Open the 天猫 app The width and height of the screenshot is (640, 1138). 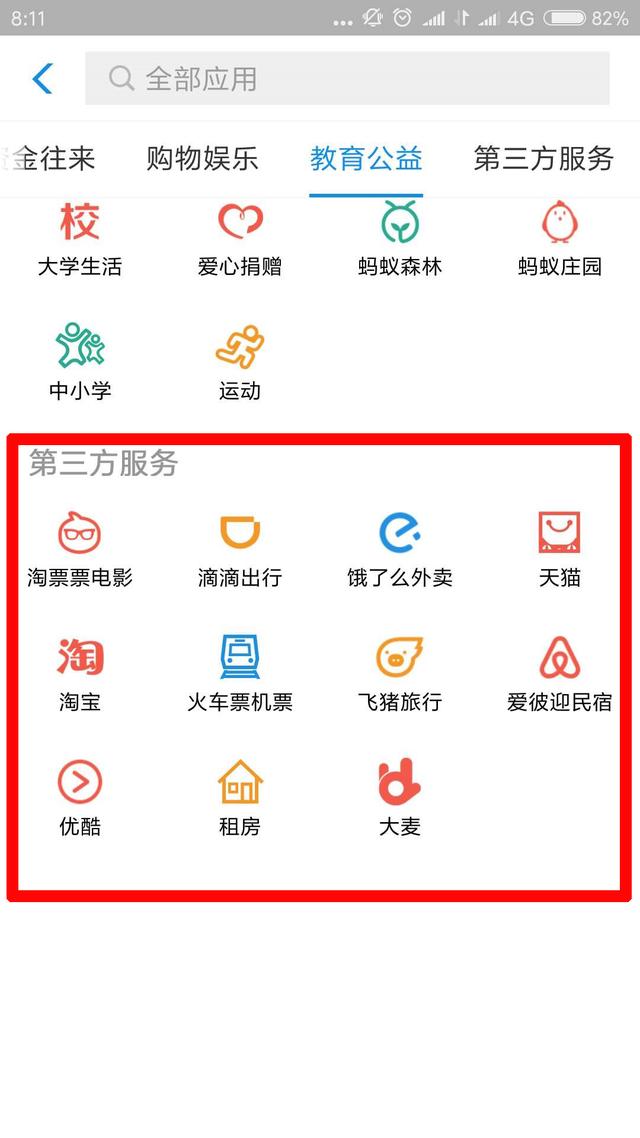(560, 550)
